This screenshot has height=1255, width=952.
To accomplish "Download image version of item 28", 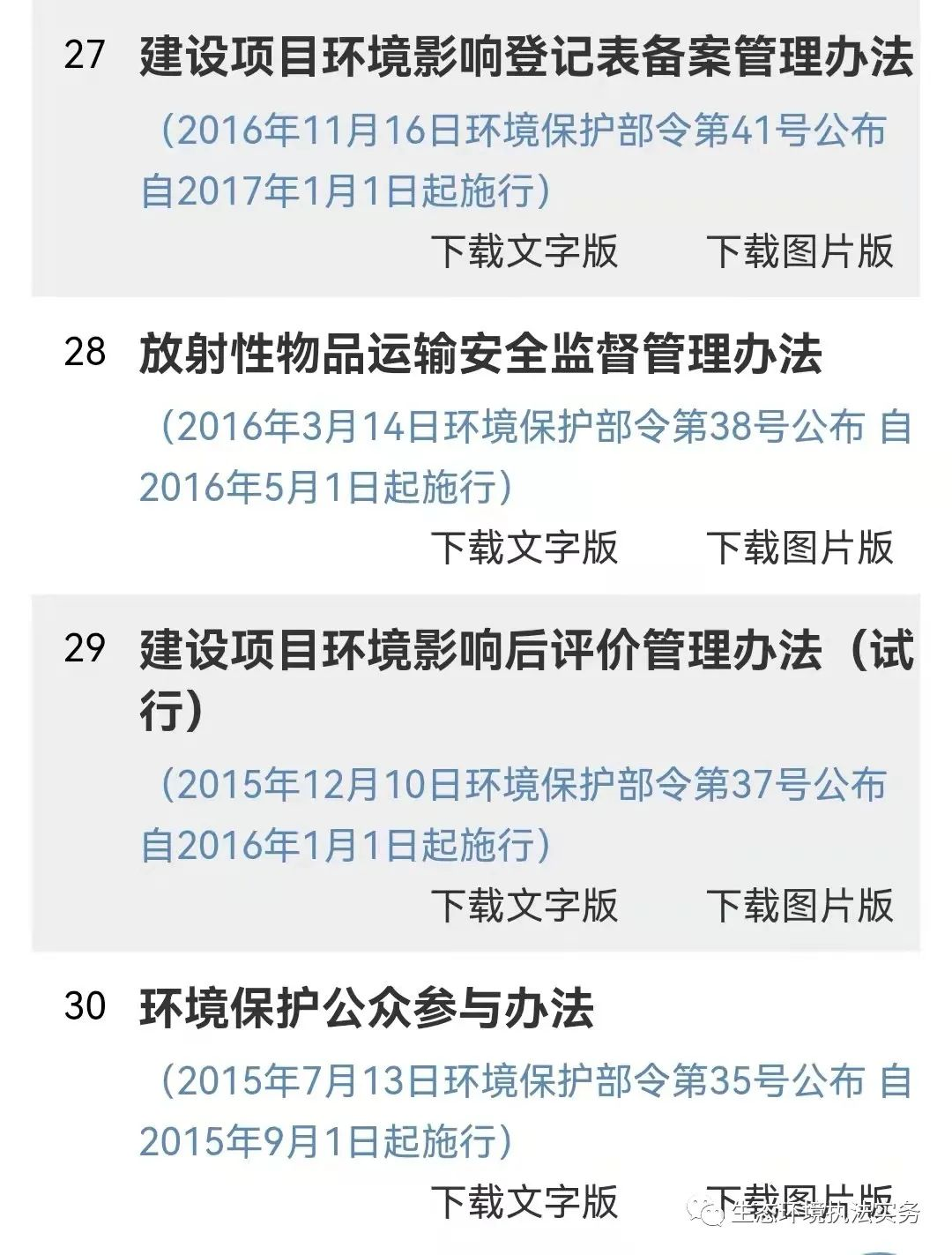I will [800, 548].
